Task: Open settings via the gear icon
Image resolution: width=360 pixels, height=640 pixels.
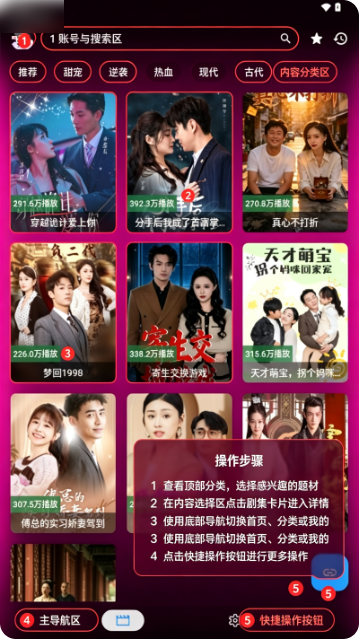Action: click(234, 621)
